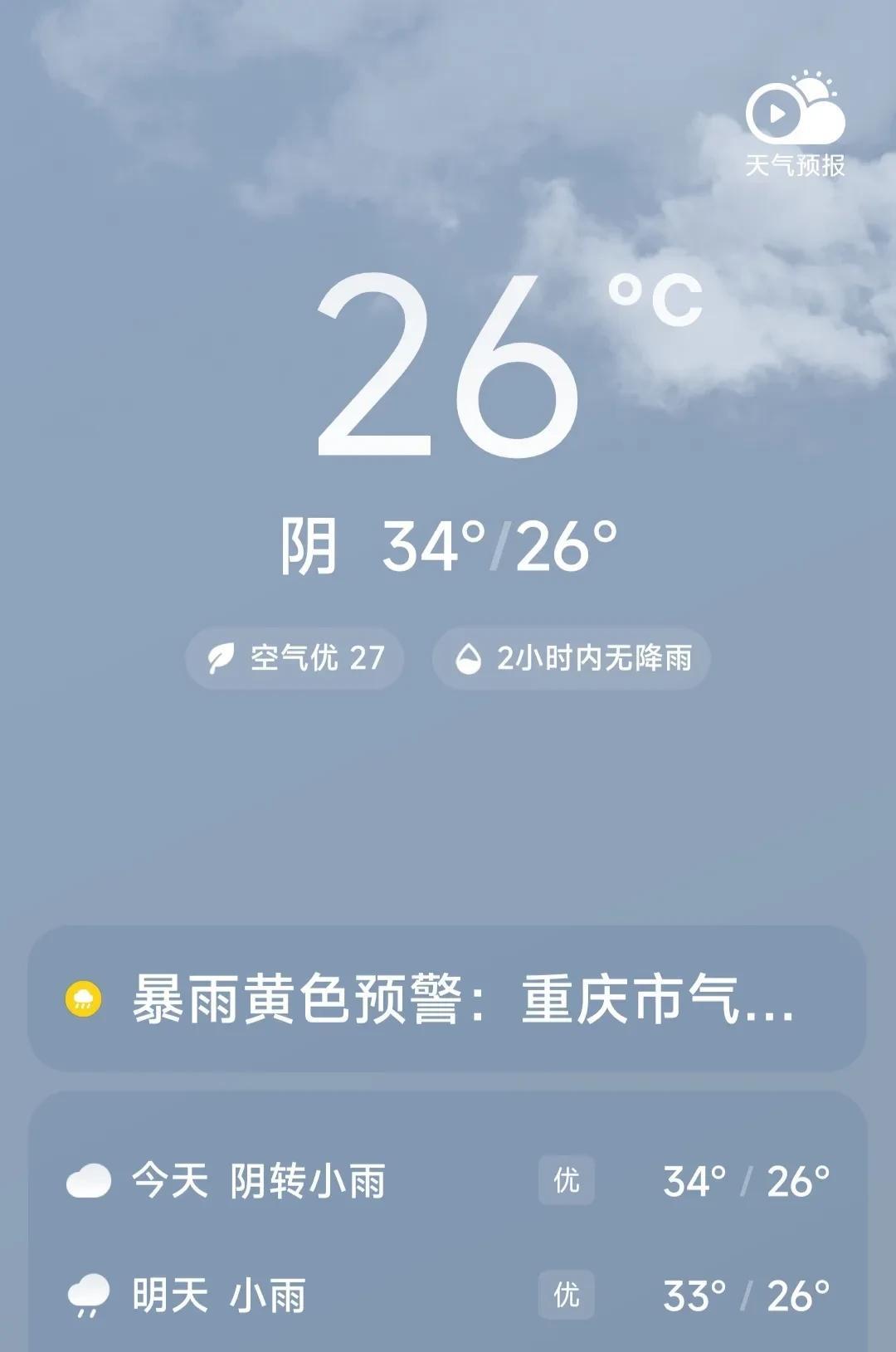Open the 空气优 27 air quality chip
The image size is (896, 1352).
click(295, 659)
